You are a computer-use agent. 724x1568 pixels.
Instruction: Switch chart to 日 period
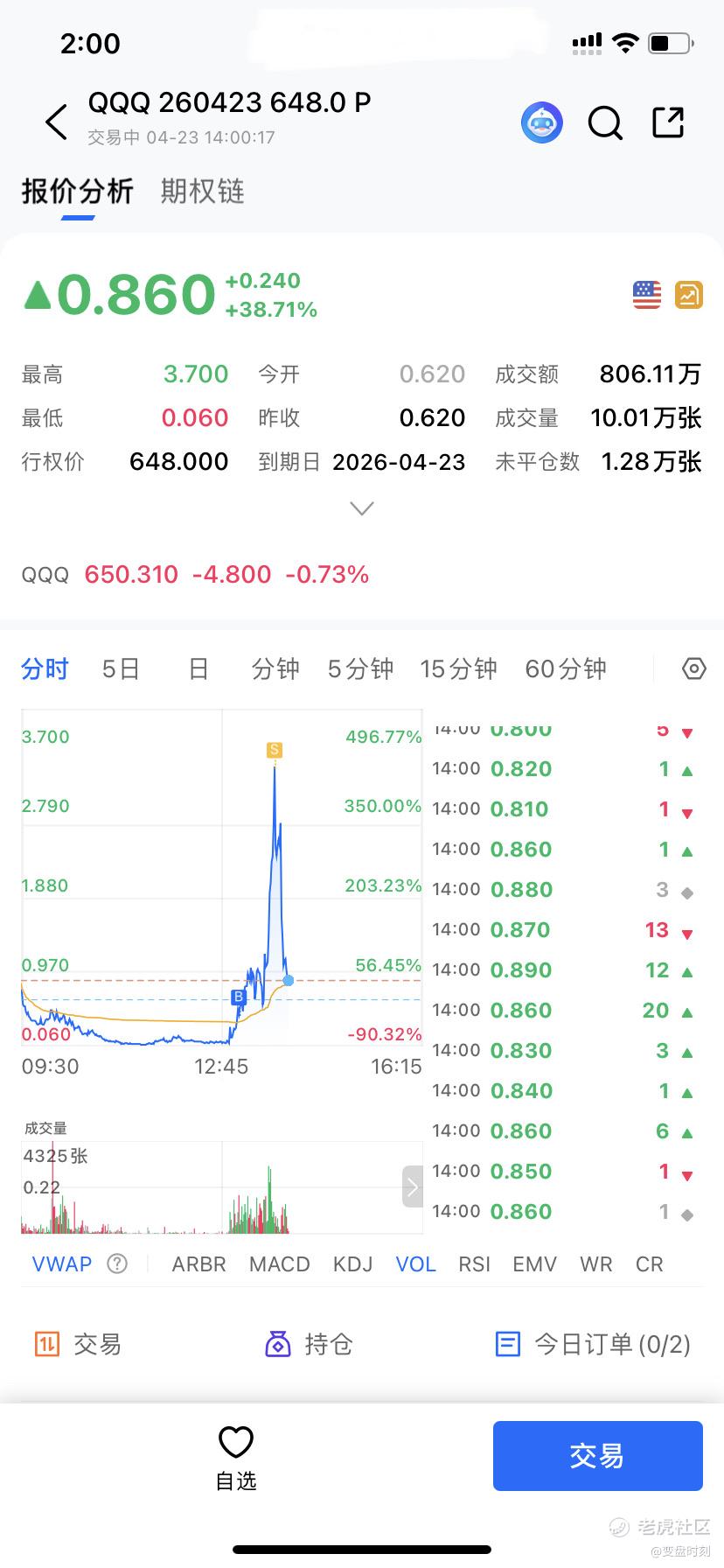point(198,669)
